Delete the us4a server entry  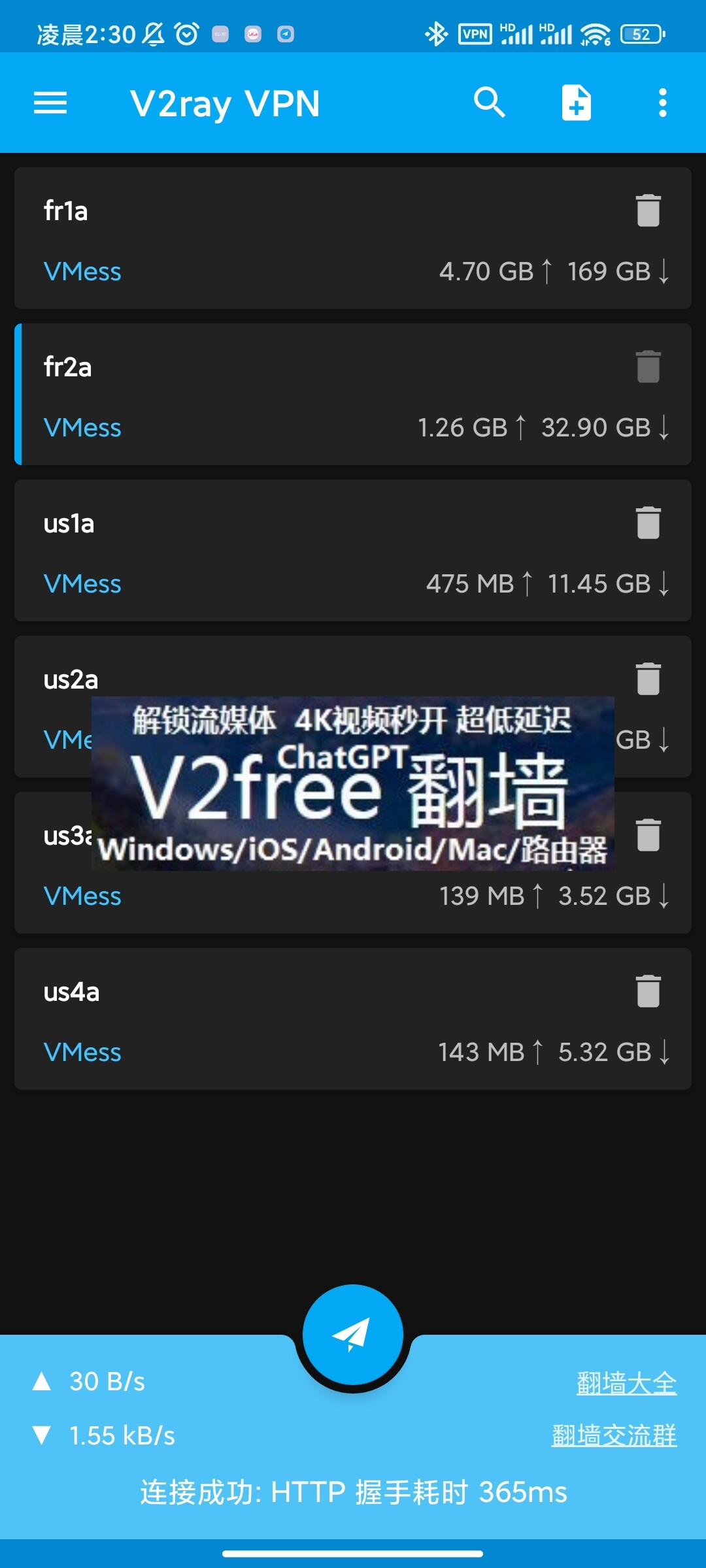[648, 992]
